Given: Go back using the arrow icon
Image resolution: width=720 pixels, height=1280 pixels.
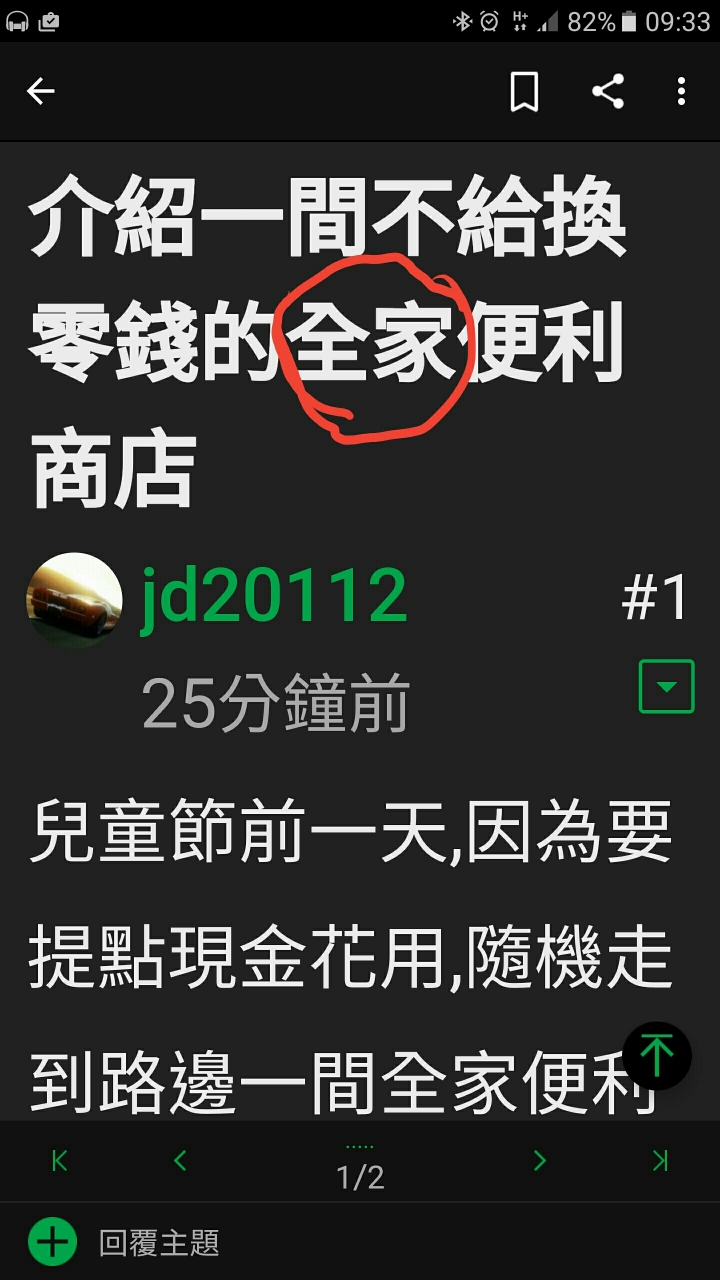Looking at the screenshot, I should [40, 92].
